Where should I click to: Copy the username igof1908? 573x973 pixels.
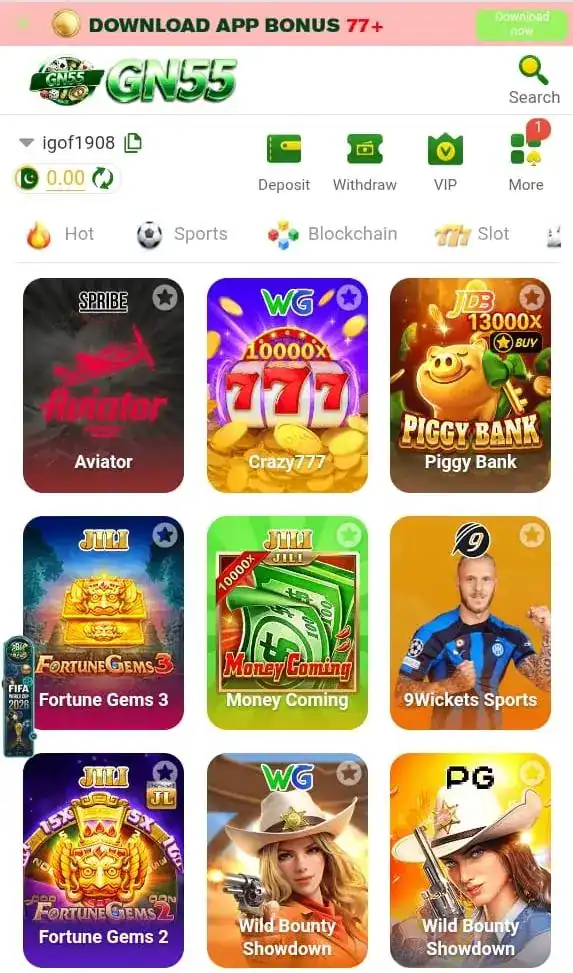pyautogui.click(x=133, y=143)
